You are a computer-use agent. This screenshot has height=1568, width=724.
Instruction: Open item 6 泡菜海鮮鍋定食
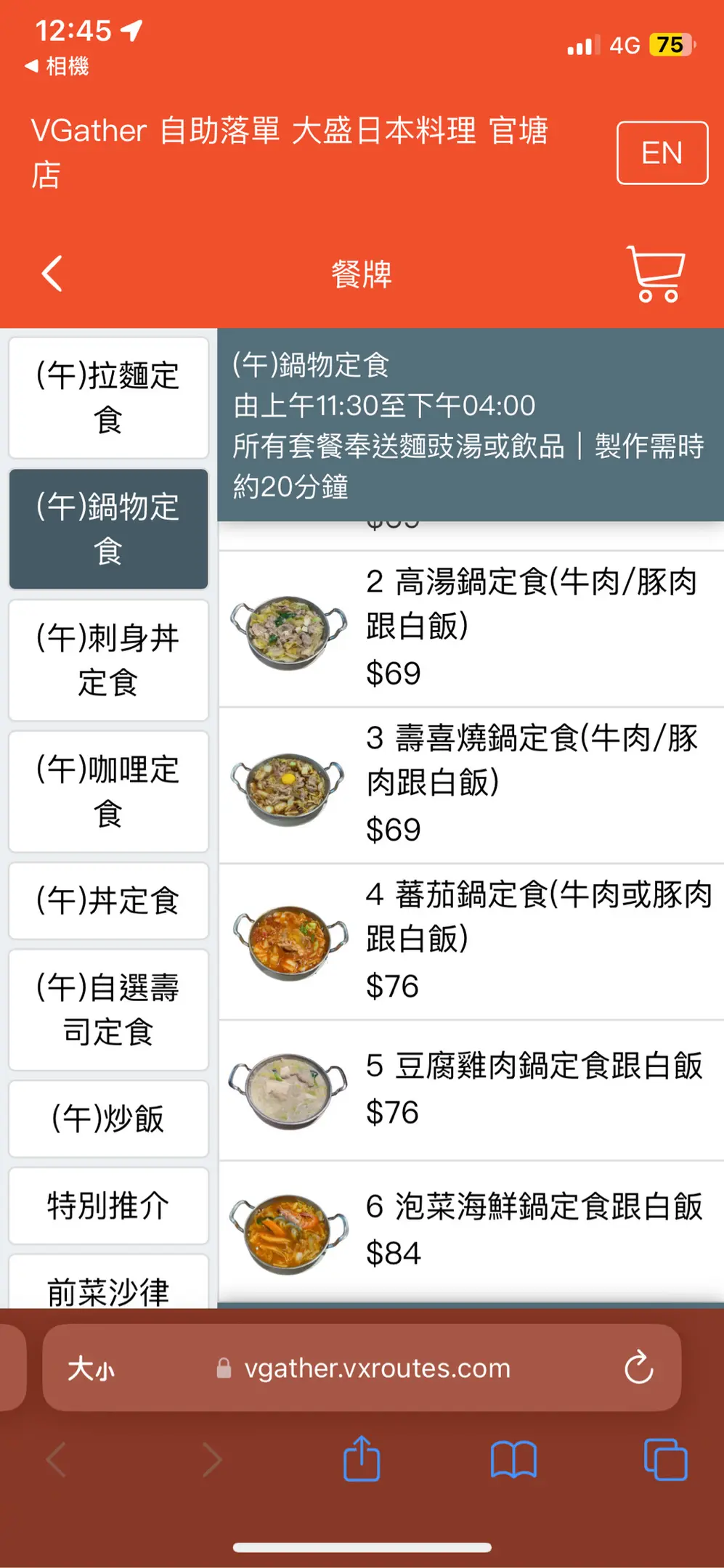[x=471, y=1230]
